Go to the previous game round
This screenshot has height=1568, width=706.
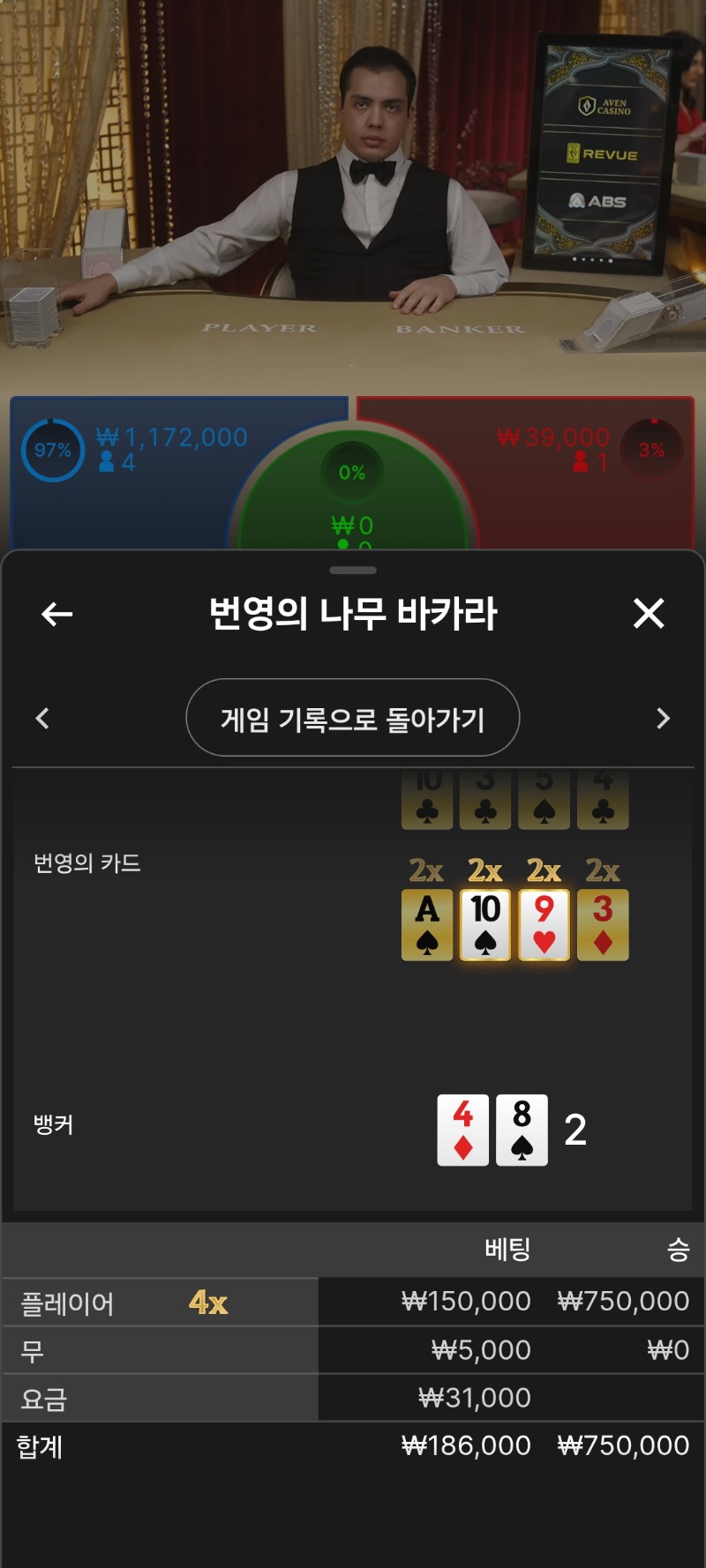[x=42, y=719]
